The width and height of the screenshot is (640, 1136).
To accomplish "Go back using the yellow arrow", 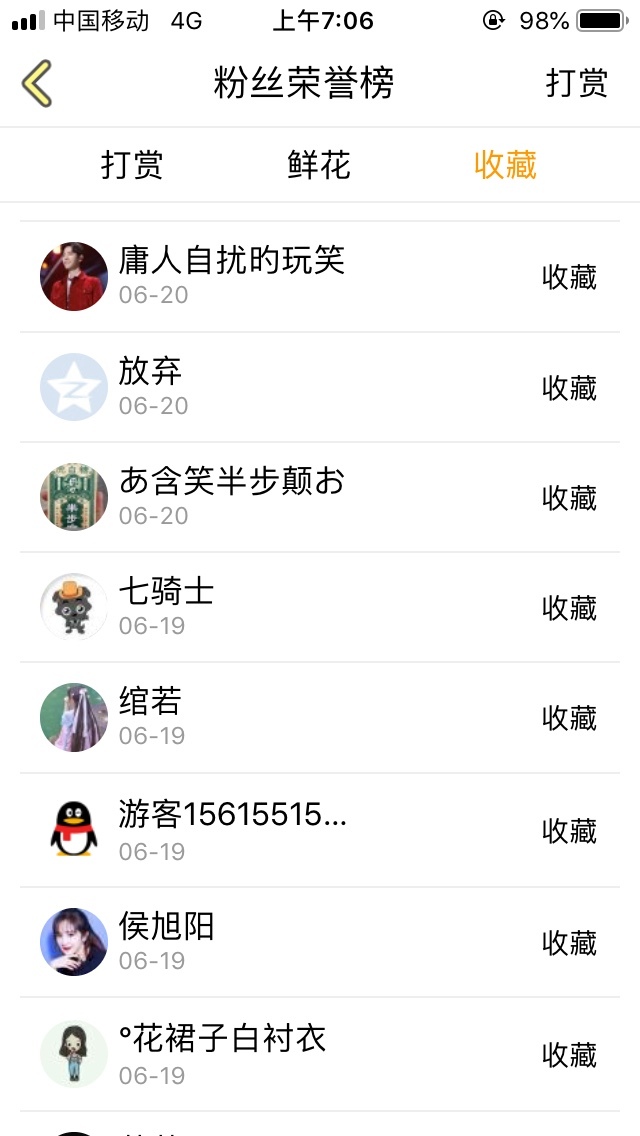I will [37, 83].
